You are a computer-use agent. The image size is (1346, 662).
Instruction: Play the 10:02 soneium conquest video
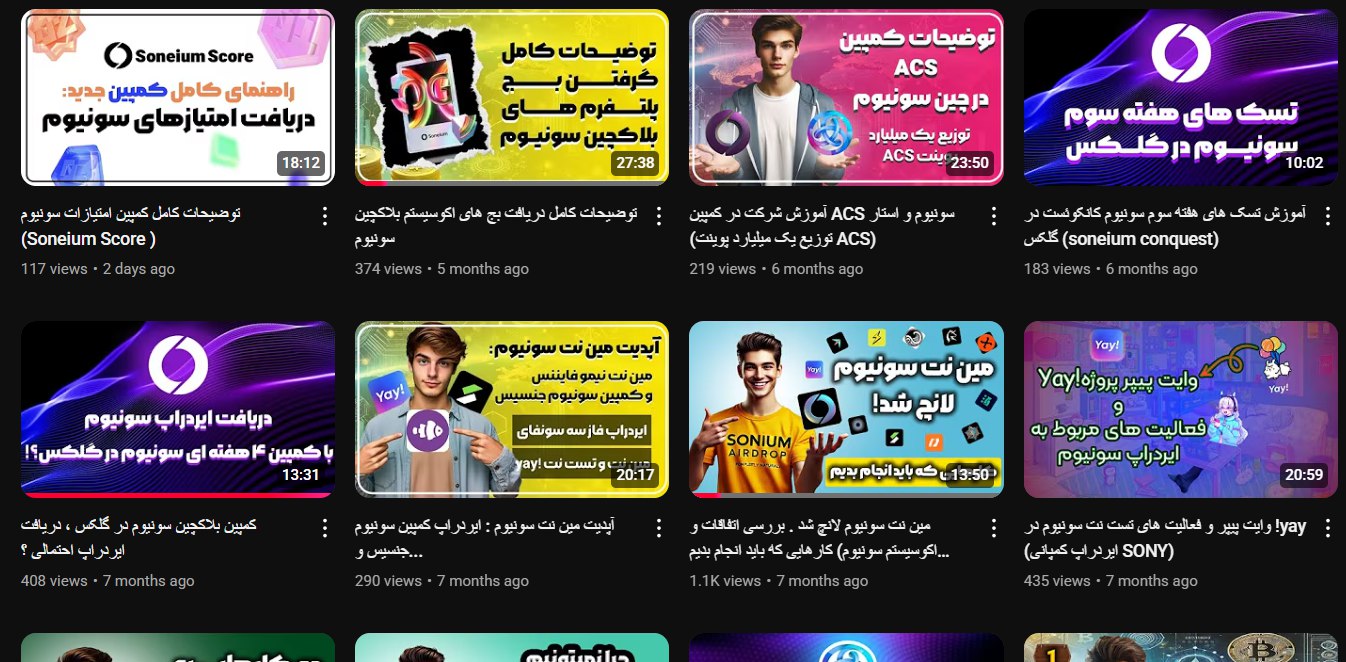(1180, 97)
